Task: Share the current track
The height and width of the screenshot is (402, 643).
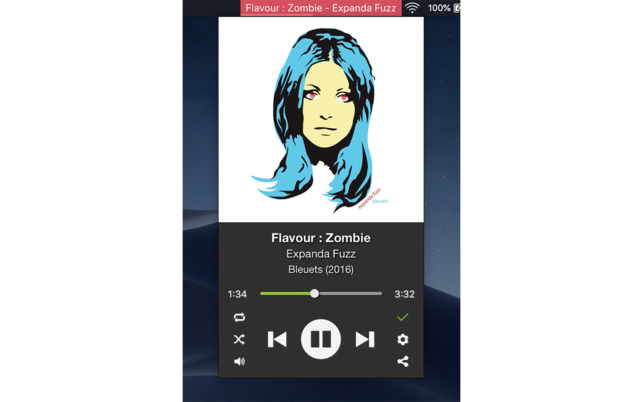Action: pyautogui.click(x=403, y=362)
